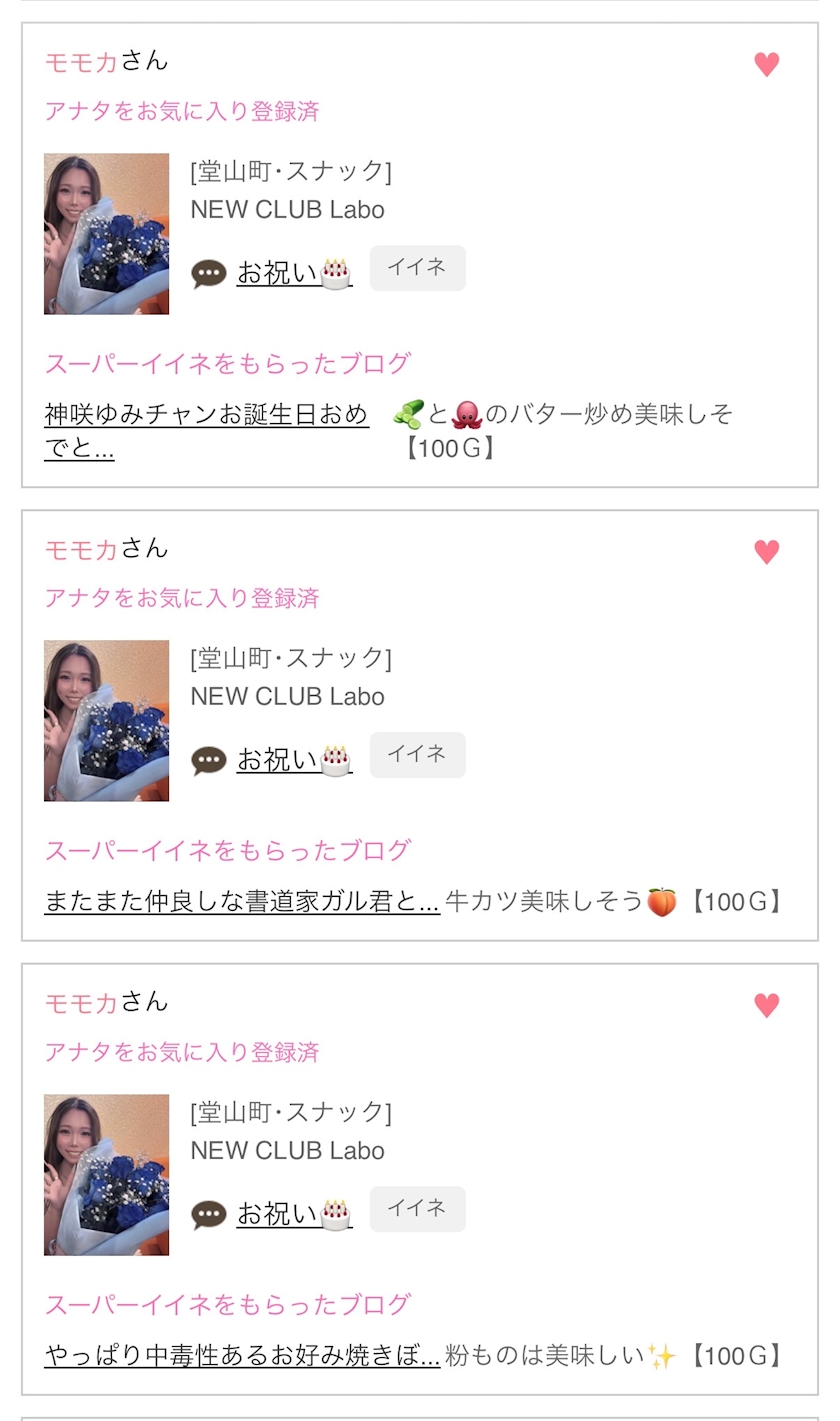Open モモカ's profile photo in the 牛カツ card

[107, 721]
